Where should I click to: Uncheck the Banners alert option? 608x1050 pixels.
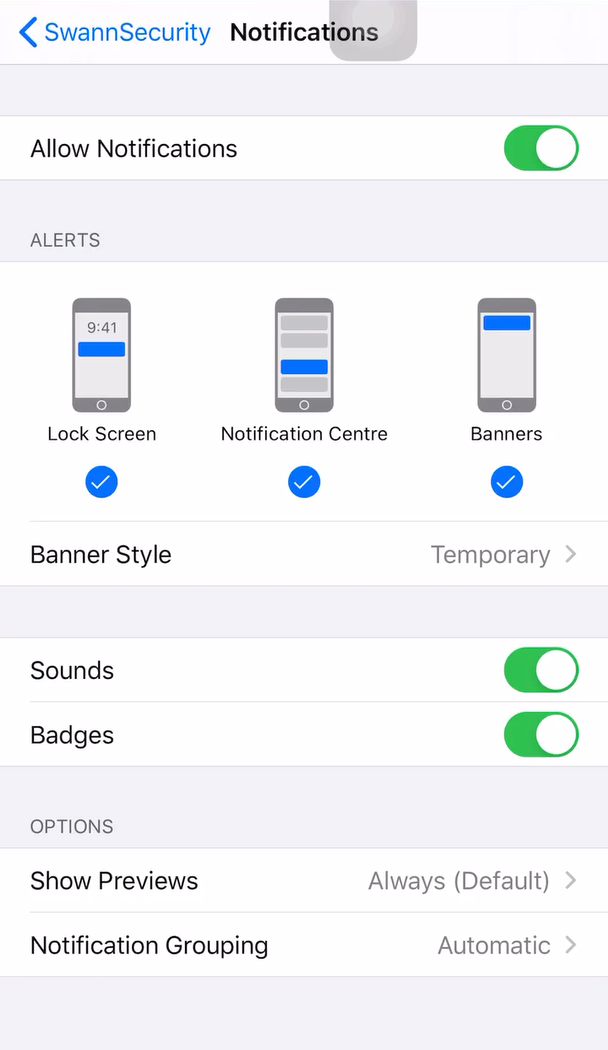pyautogui.click(x=506, y=483)
